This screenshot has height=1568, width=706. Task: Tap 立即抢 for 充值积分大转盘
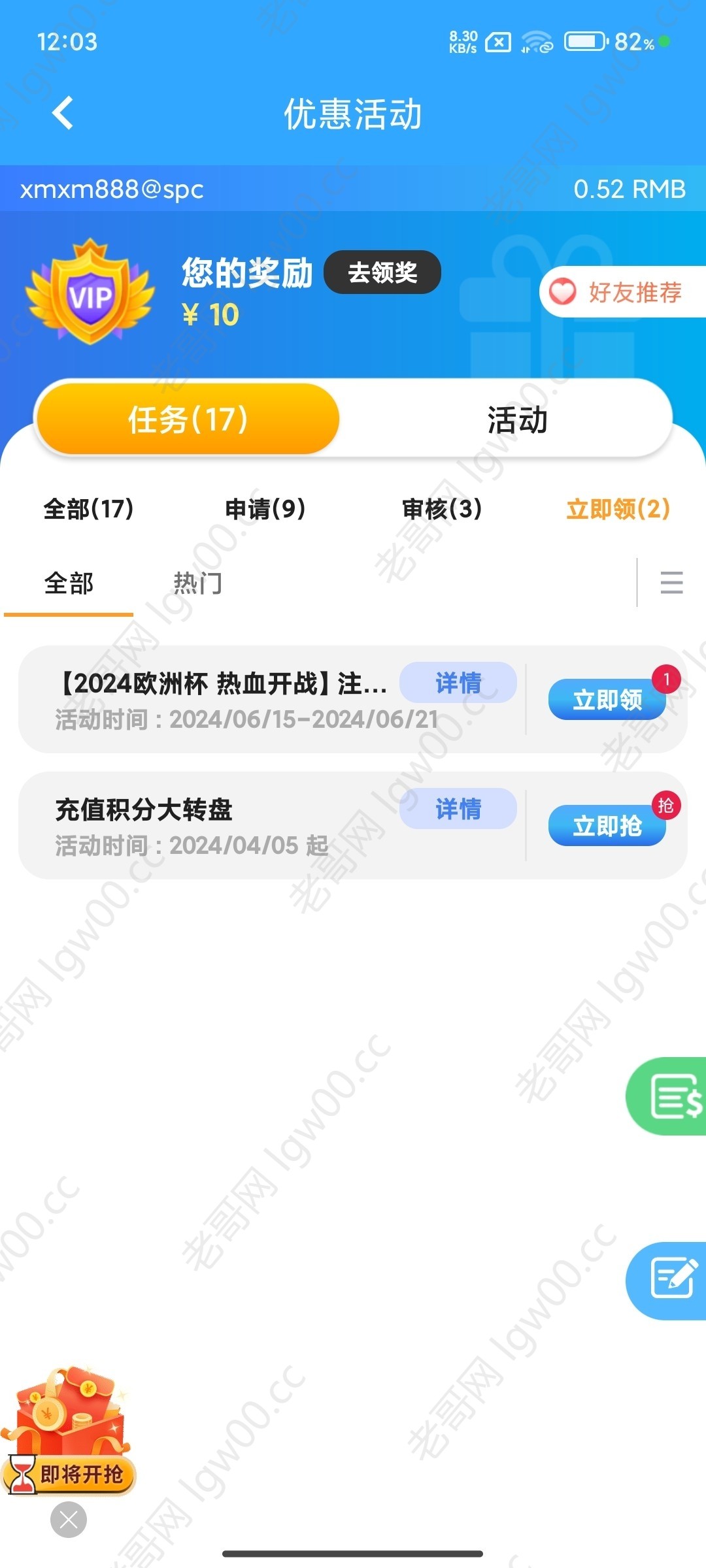[x=607, y=826]
